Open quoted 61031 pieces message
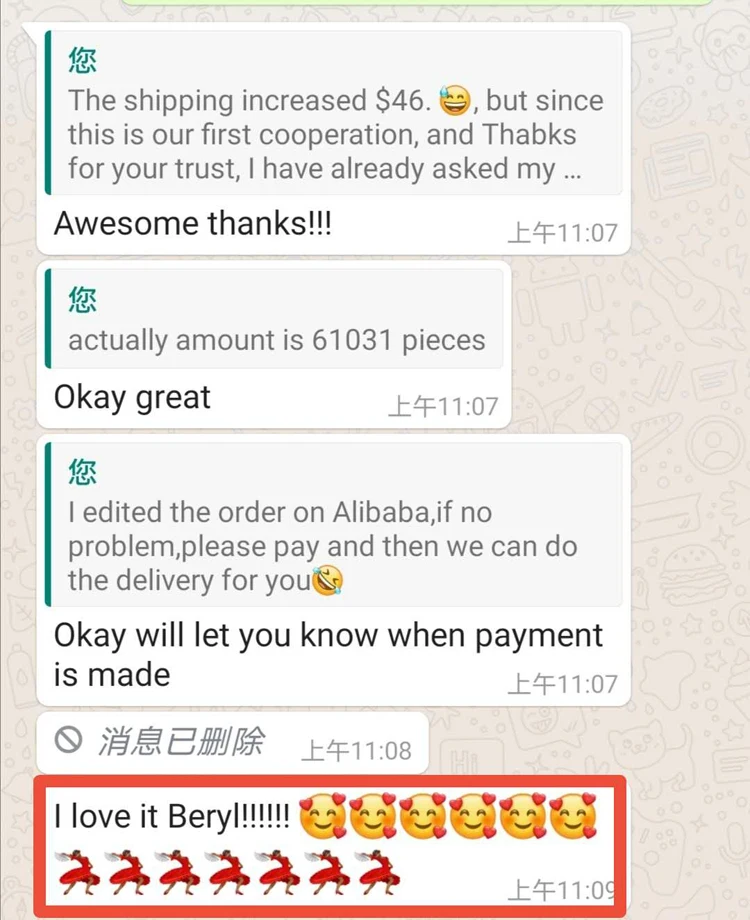 274,319
